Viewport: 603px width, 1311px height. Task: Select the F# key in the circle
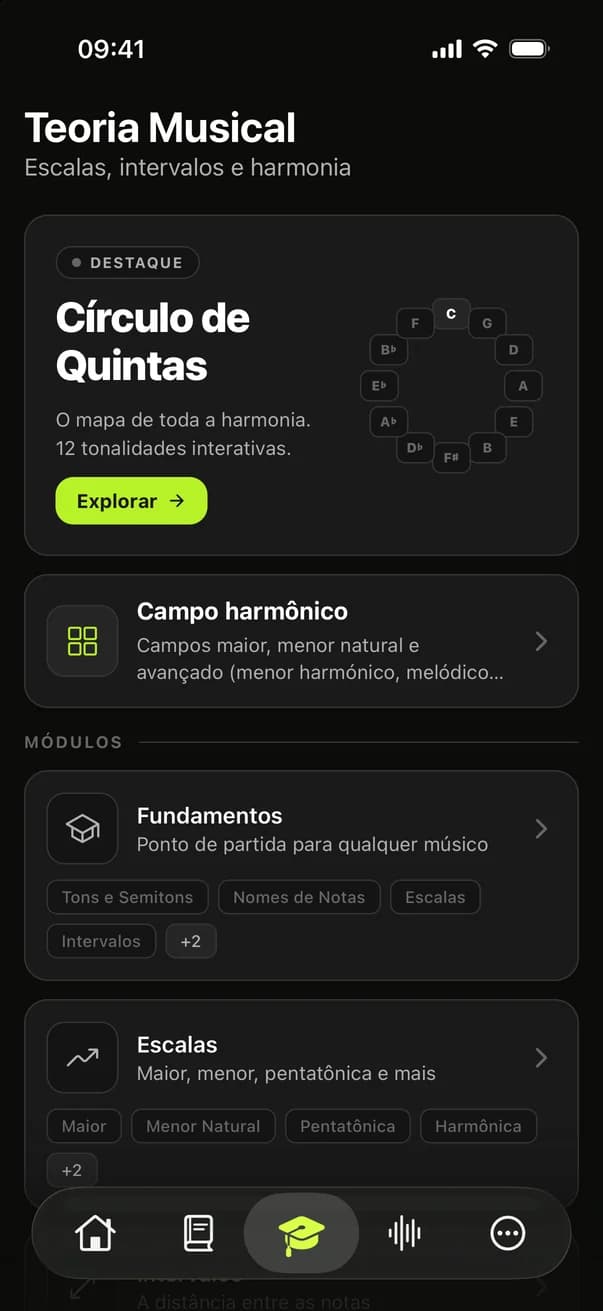451,458
